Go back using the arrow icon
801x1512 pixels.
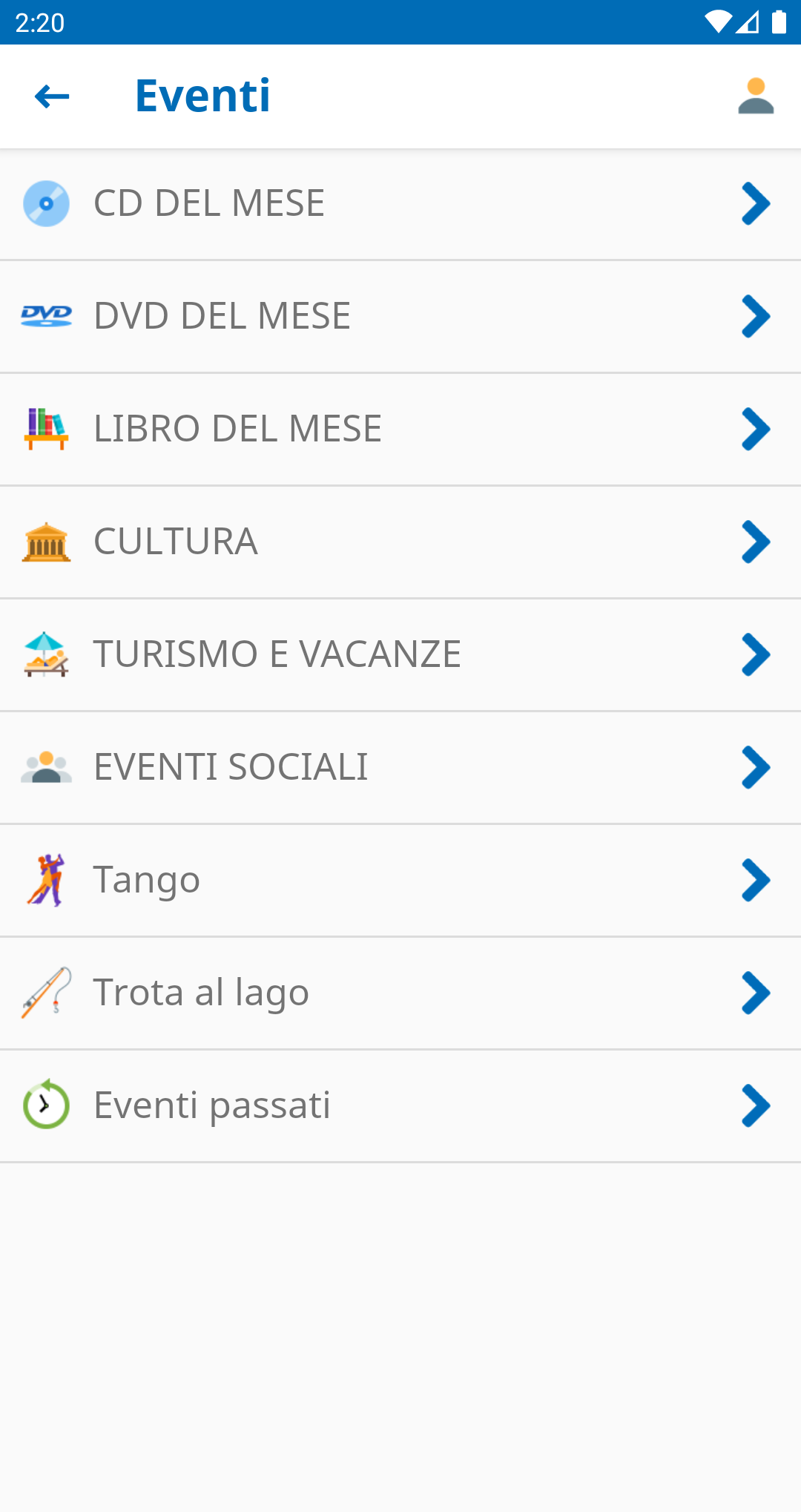coord(52,96)
